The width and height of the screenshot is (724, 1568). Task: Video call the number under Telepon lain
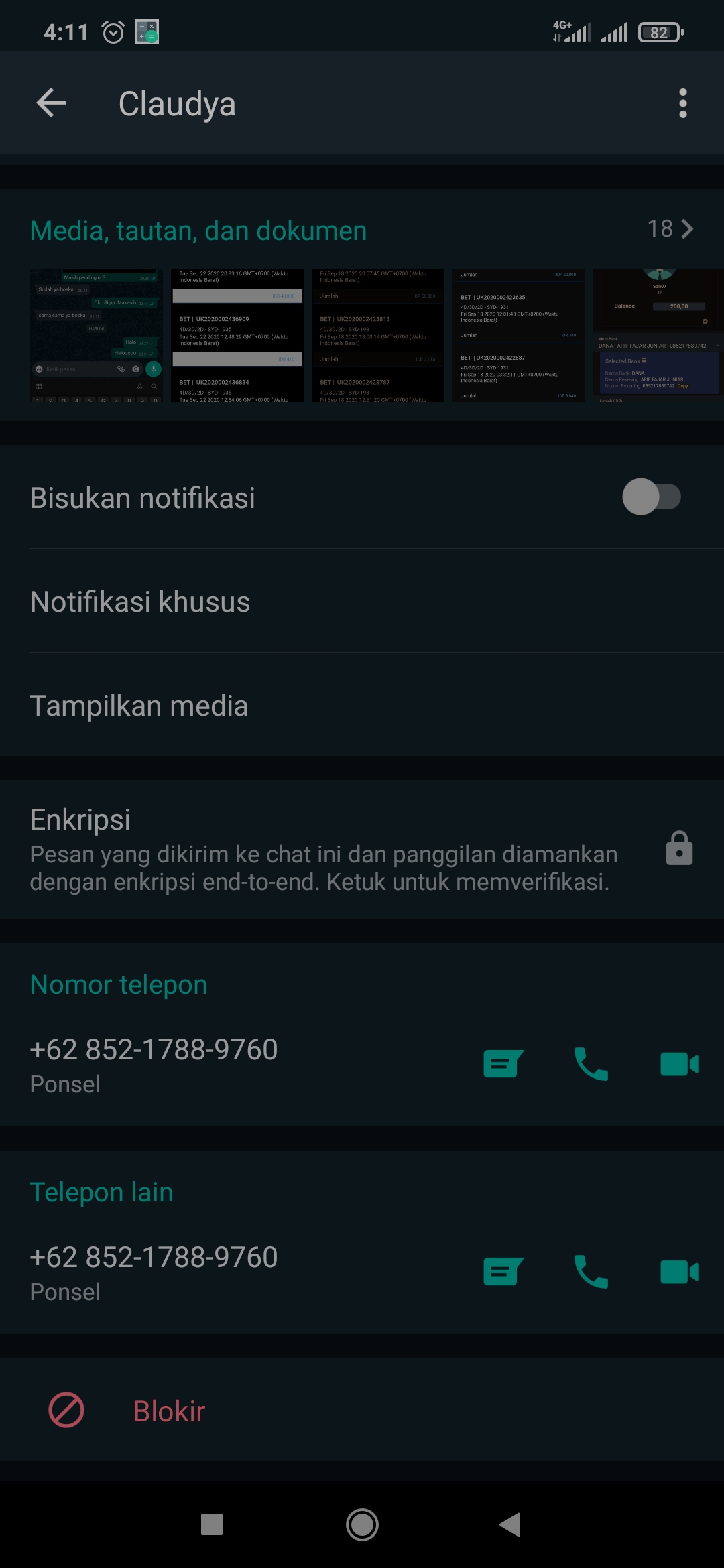point(679,1271)
